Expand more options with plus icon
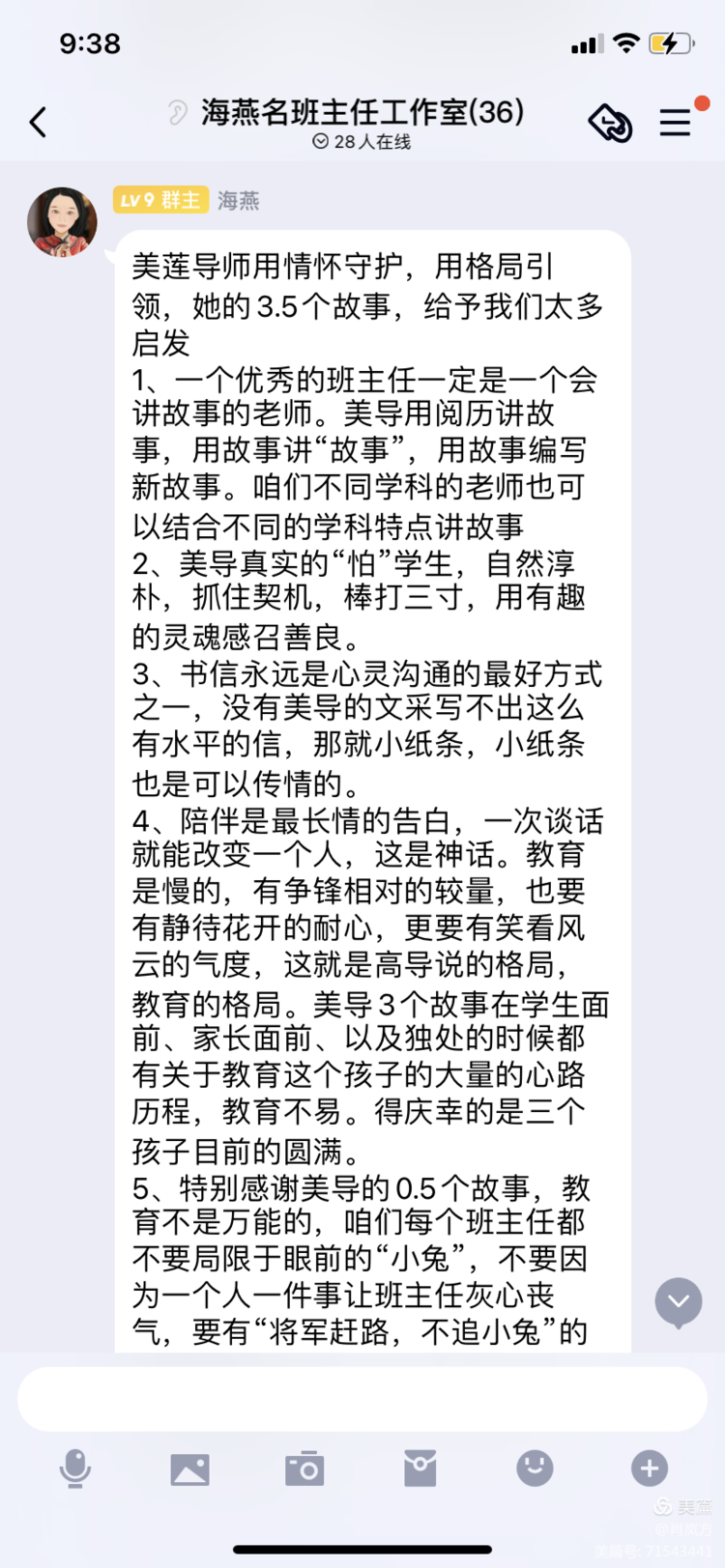Image resolution: width=725 pixels, height=1568 pixels. [650, 1468]
